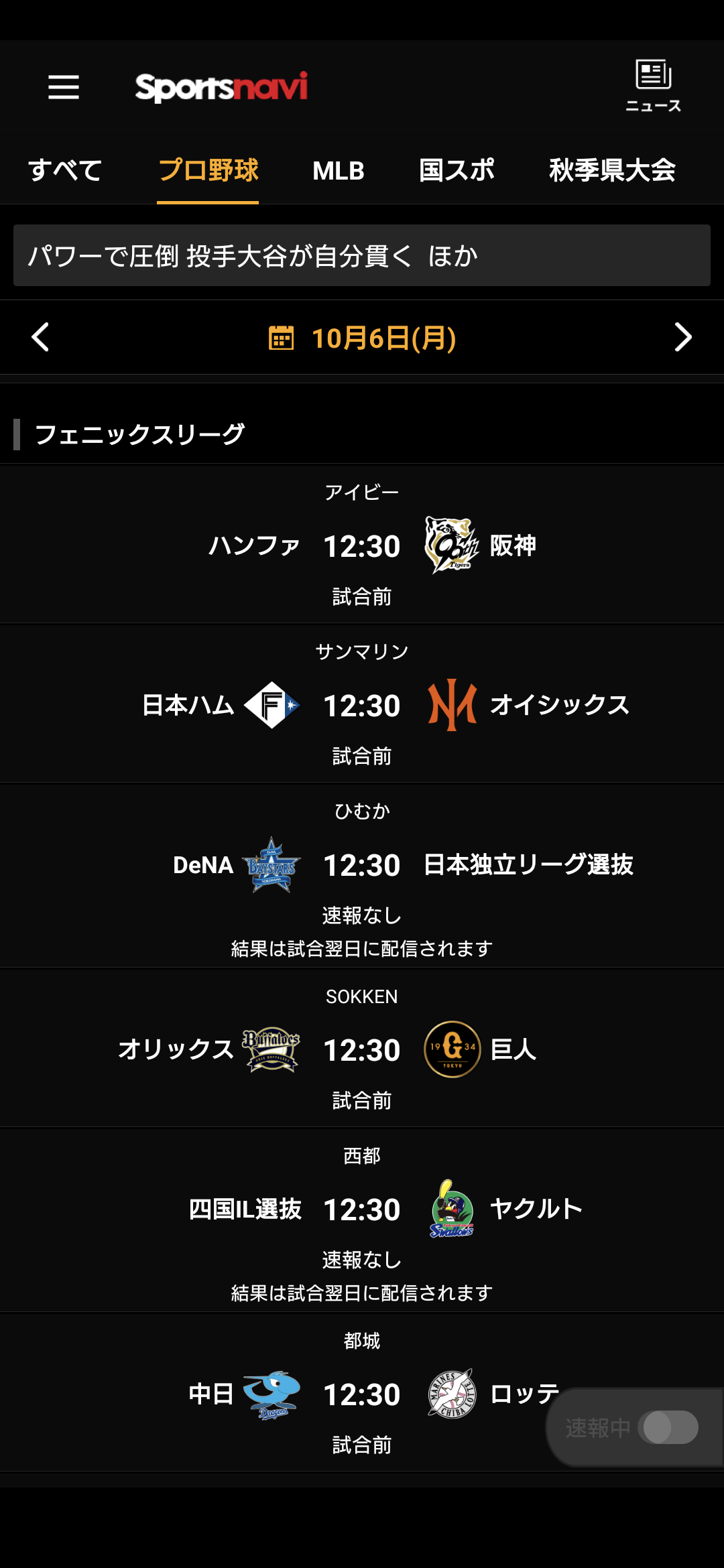Open the date picker for 10月6日(月)

point(362,338)
